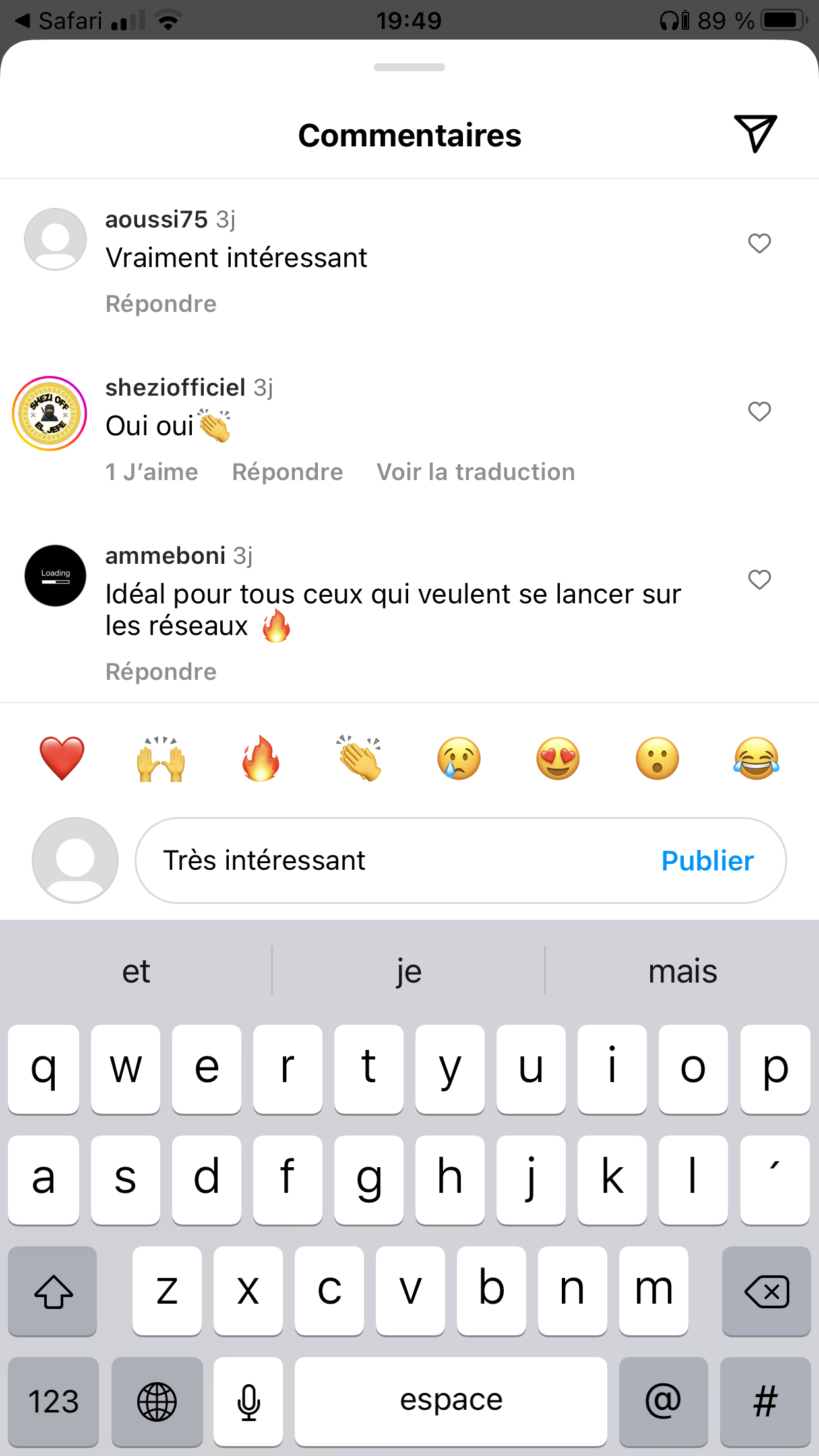Viewport: 819px width, 1456px height.
Task: Reply to aoussi75's comment
Action: click(161, 304)
